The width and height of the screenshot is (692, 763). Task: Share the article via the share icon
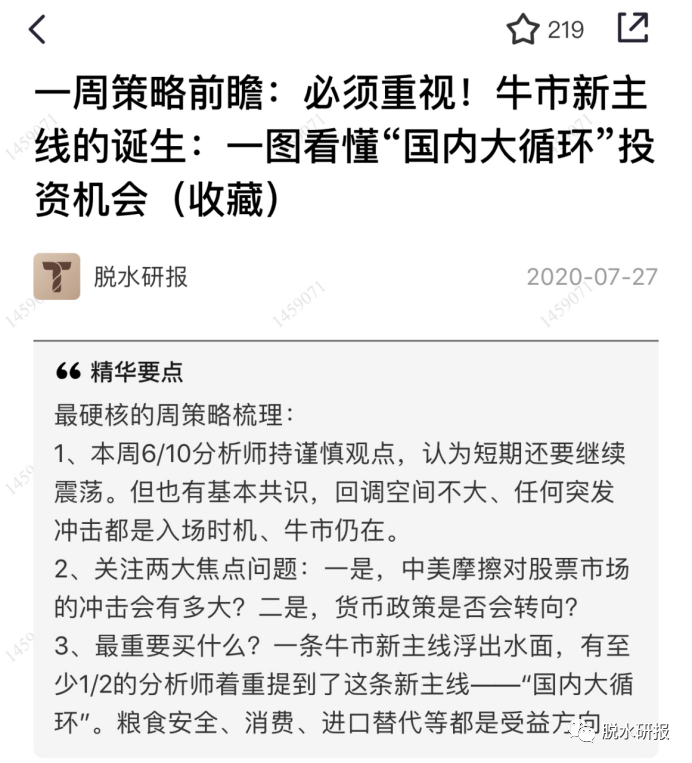pos(633,28)
